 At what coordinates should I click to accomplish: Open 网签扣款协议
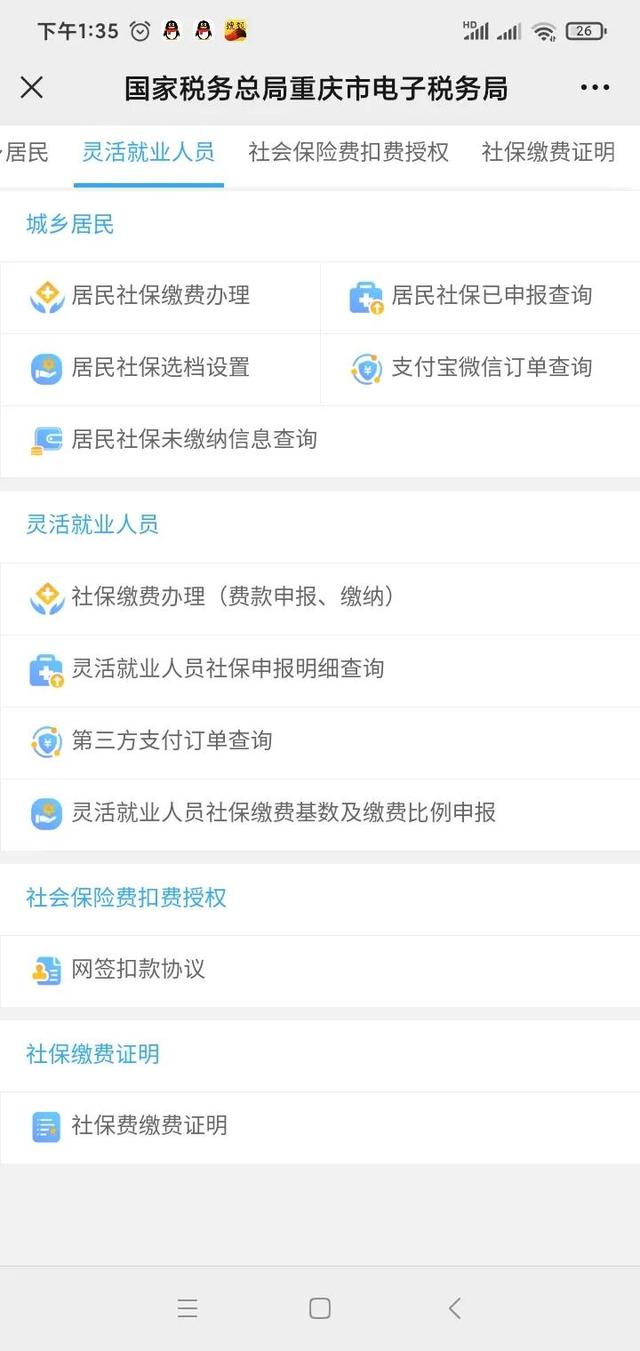tap(136, 970)
